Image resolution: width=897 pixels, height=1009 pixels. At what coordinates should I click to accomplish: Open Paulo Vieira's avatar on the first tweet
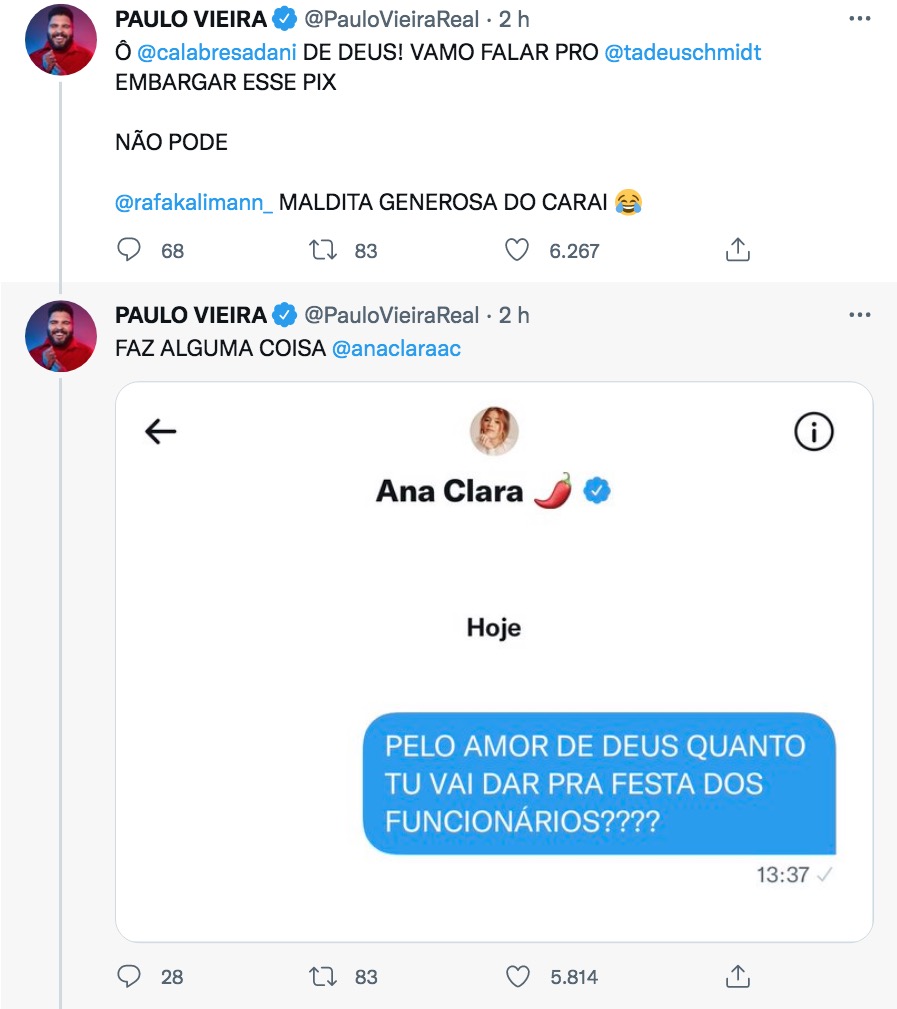pyautogui.click(x=61, y=40)
